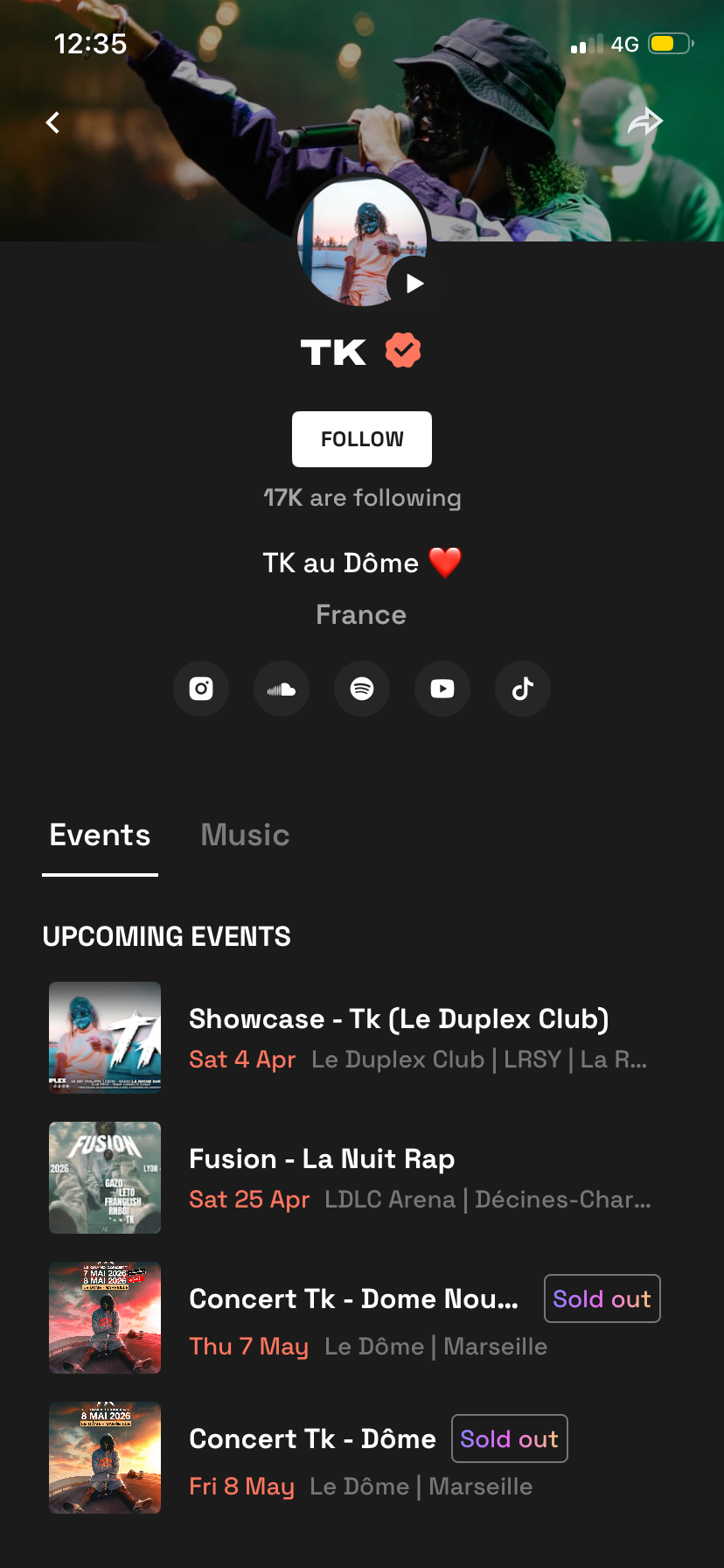Open TK's TikTok profile

523,689
